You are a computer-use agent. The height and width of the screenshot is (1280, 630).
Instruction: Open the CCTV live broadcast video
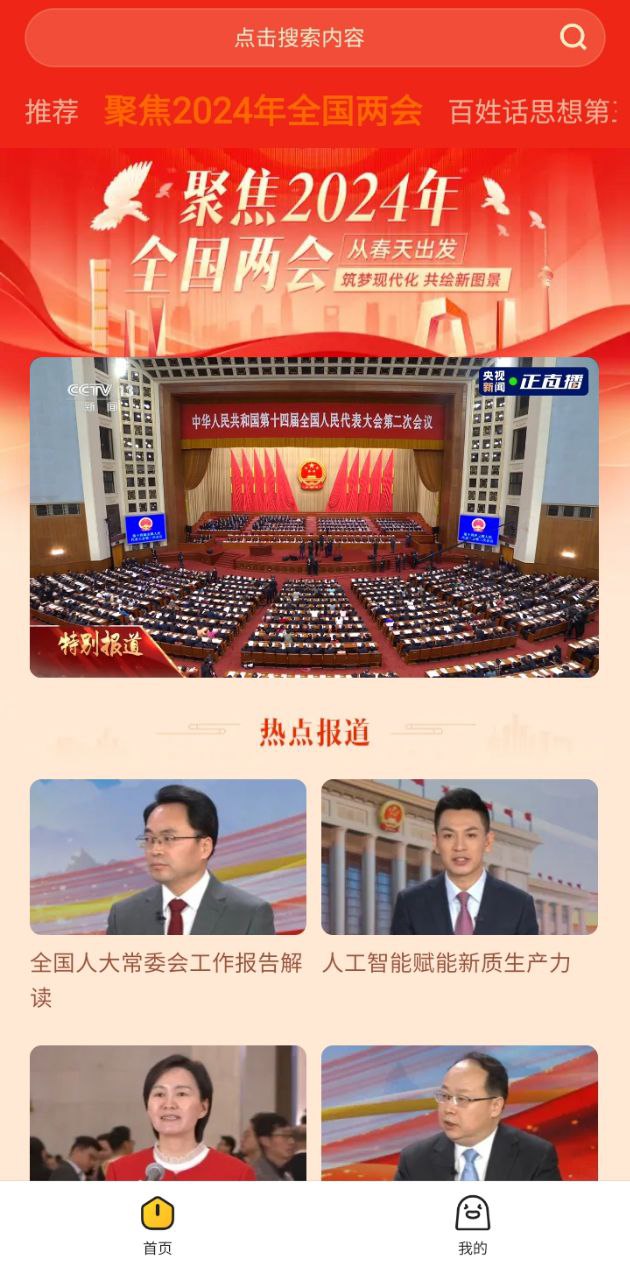point(314,517)
